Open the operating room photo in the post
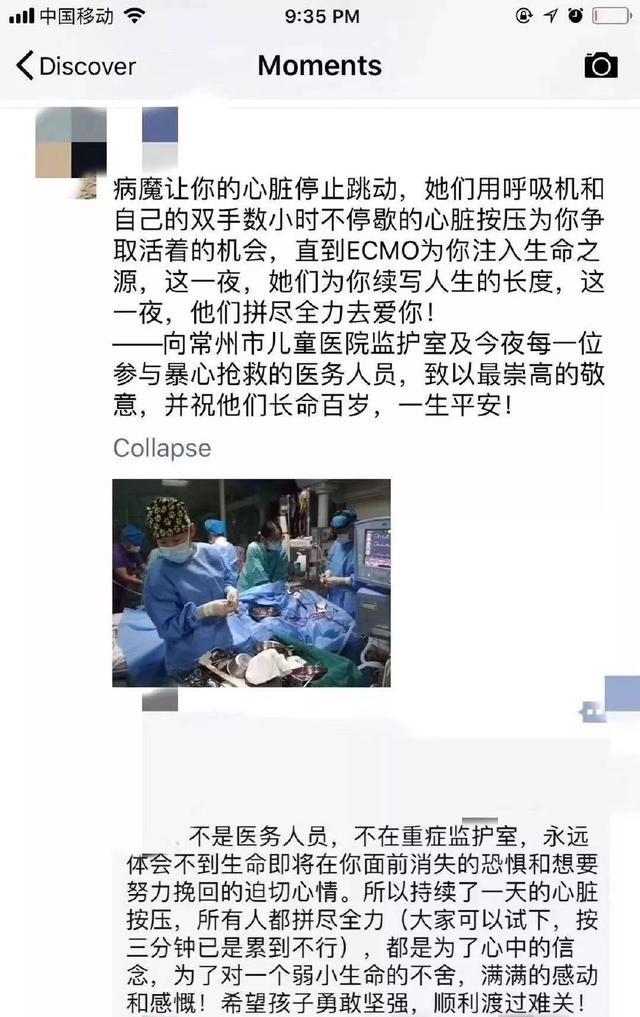 point(251,582)
